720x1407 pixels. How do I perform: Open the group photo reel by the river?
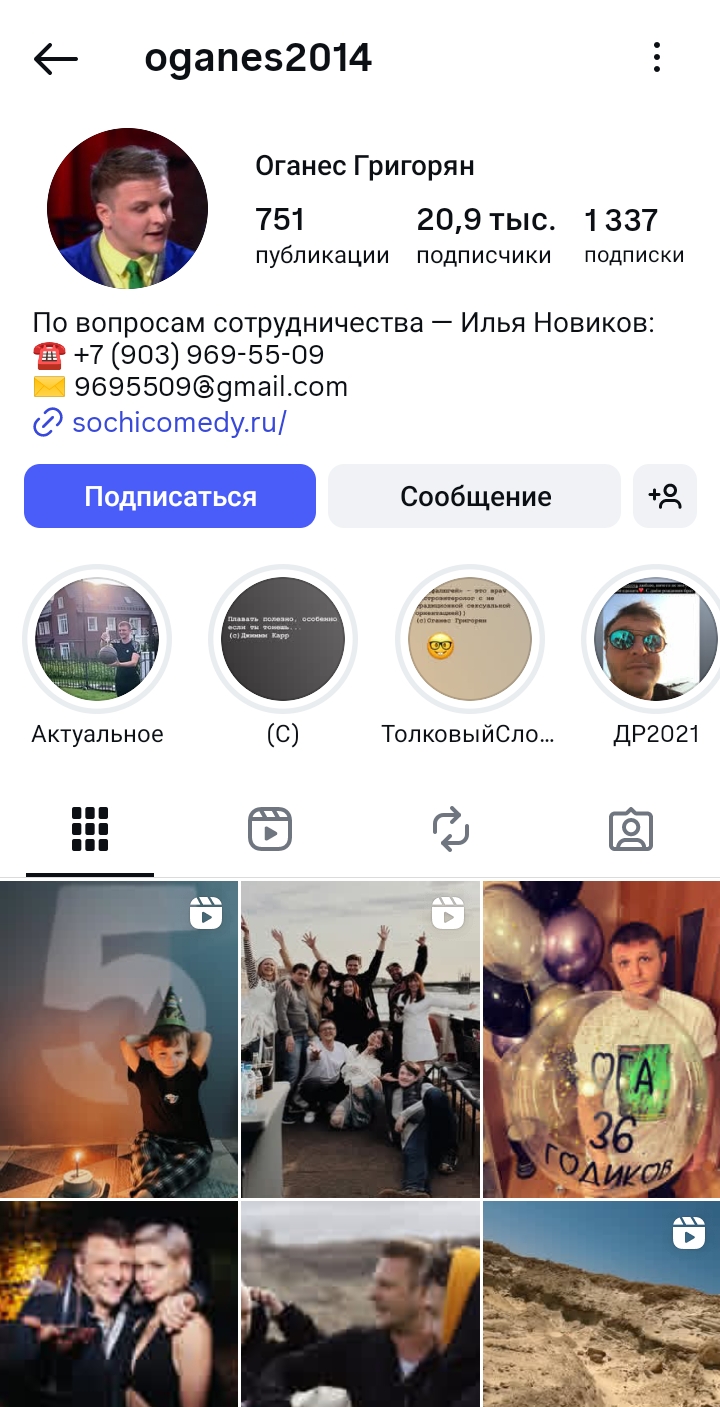pyautogui.click(x=360, y=1039)
